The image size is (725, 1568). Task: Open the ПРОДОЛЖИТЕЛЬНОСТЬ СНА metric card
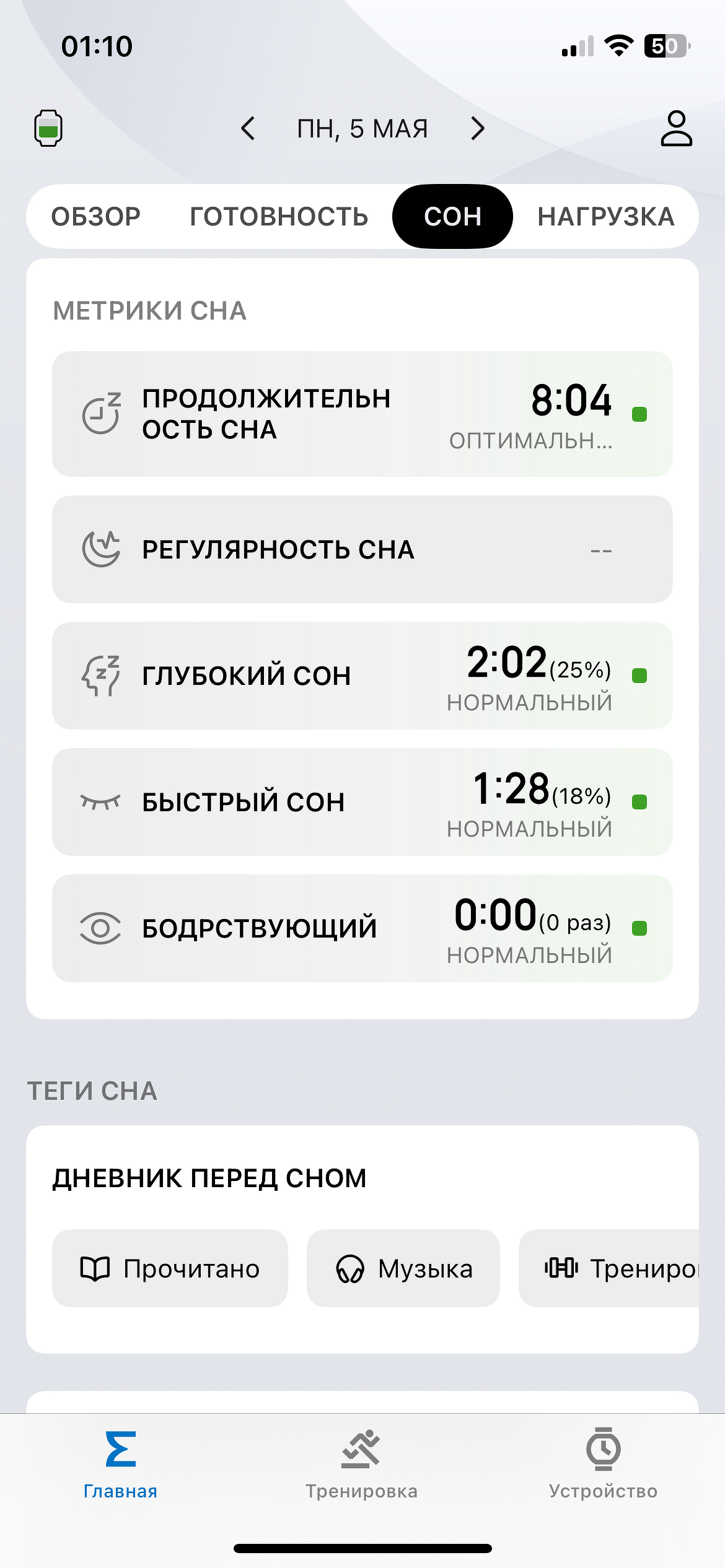point(362,414)
